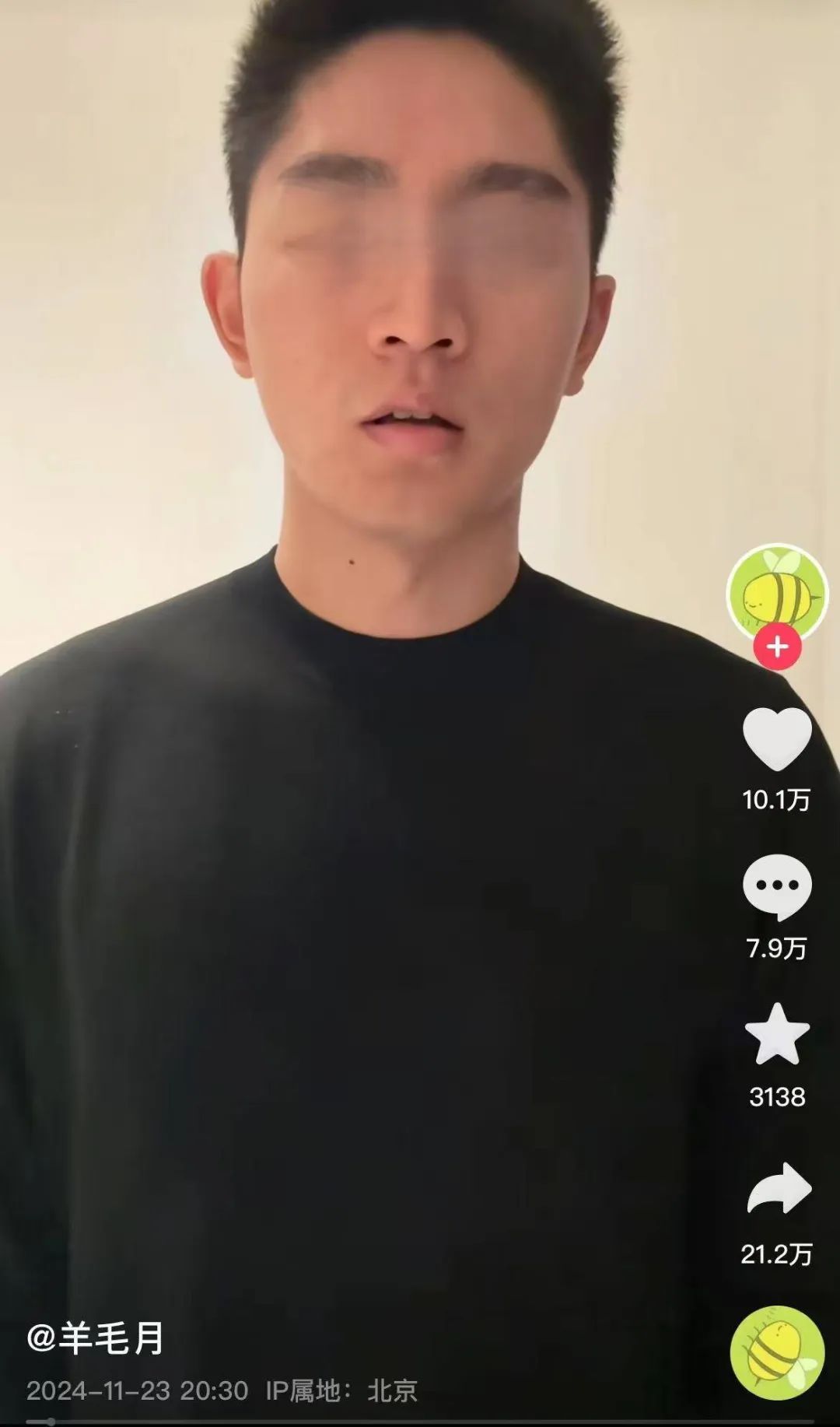Share this video
The width and height of the screenshot is (840, 1427).
pyautogui.click(x=779, y=1188)
